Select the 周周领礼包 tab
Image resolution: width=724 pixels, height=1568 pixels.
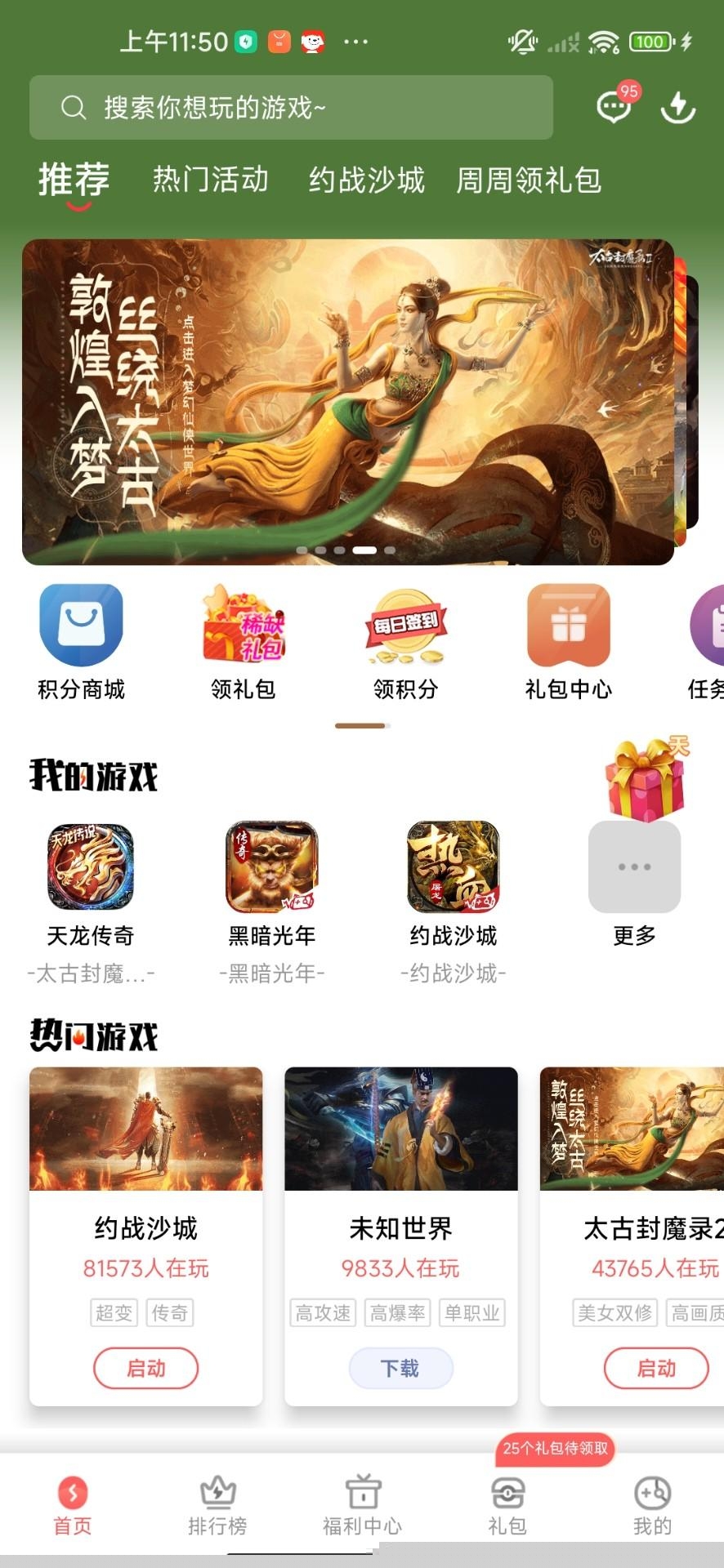(x=528, y=180)
